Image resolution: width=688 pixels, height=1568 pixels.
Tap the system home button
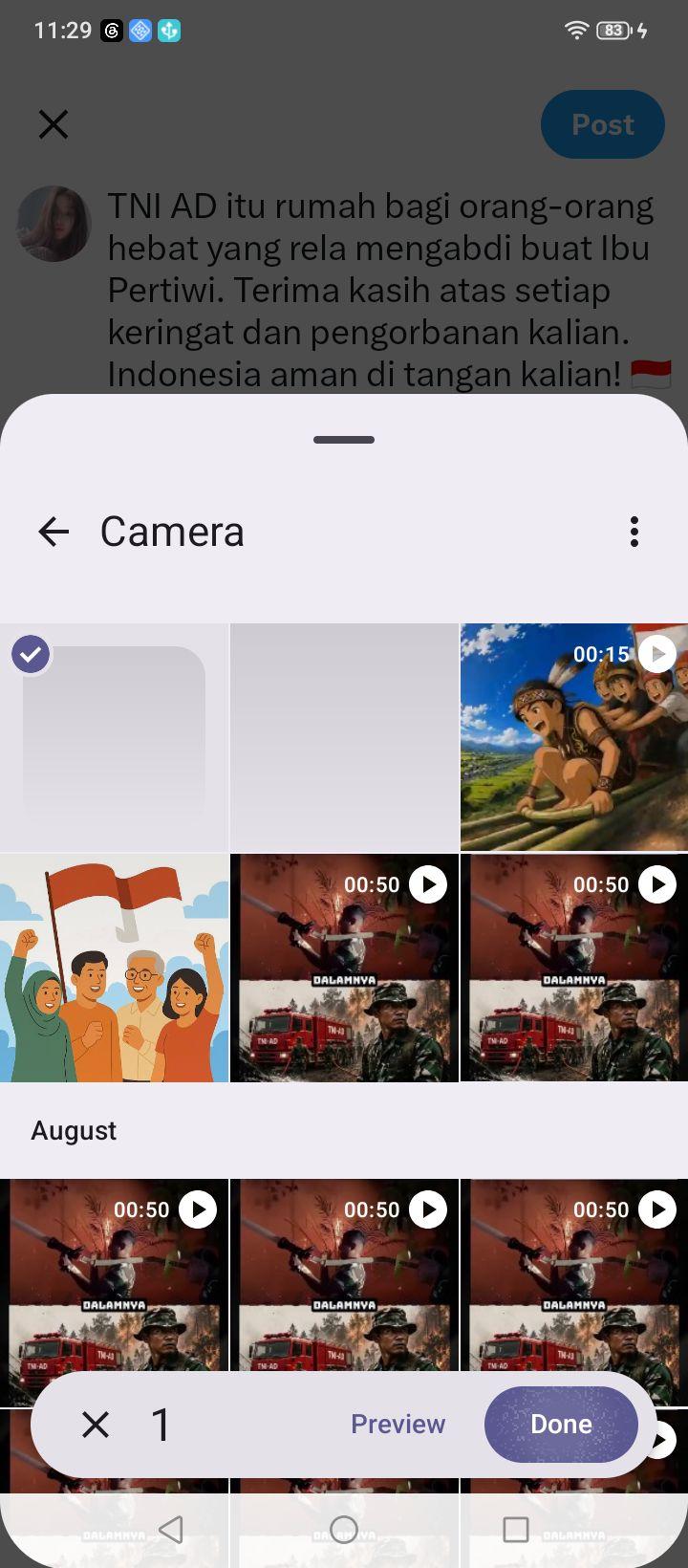point(344,1529)
